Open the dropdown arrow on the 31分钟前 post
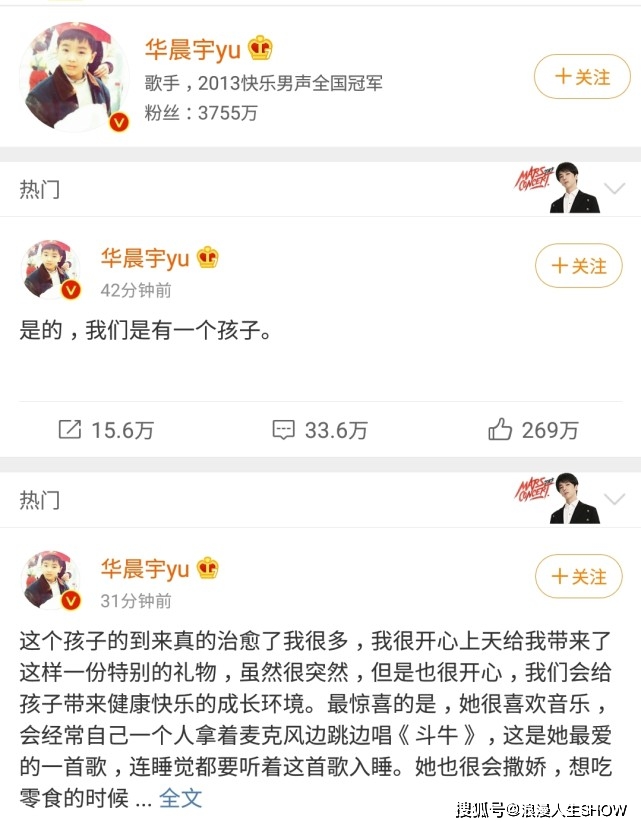641x827 pixels. [x=614, y=499]
